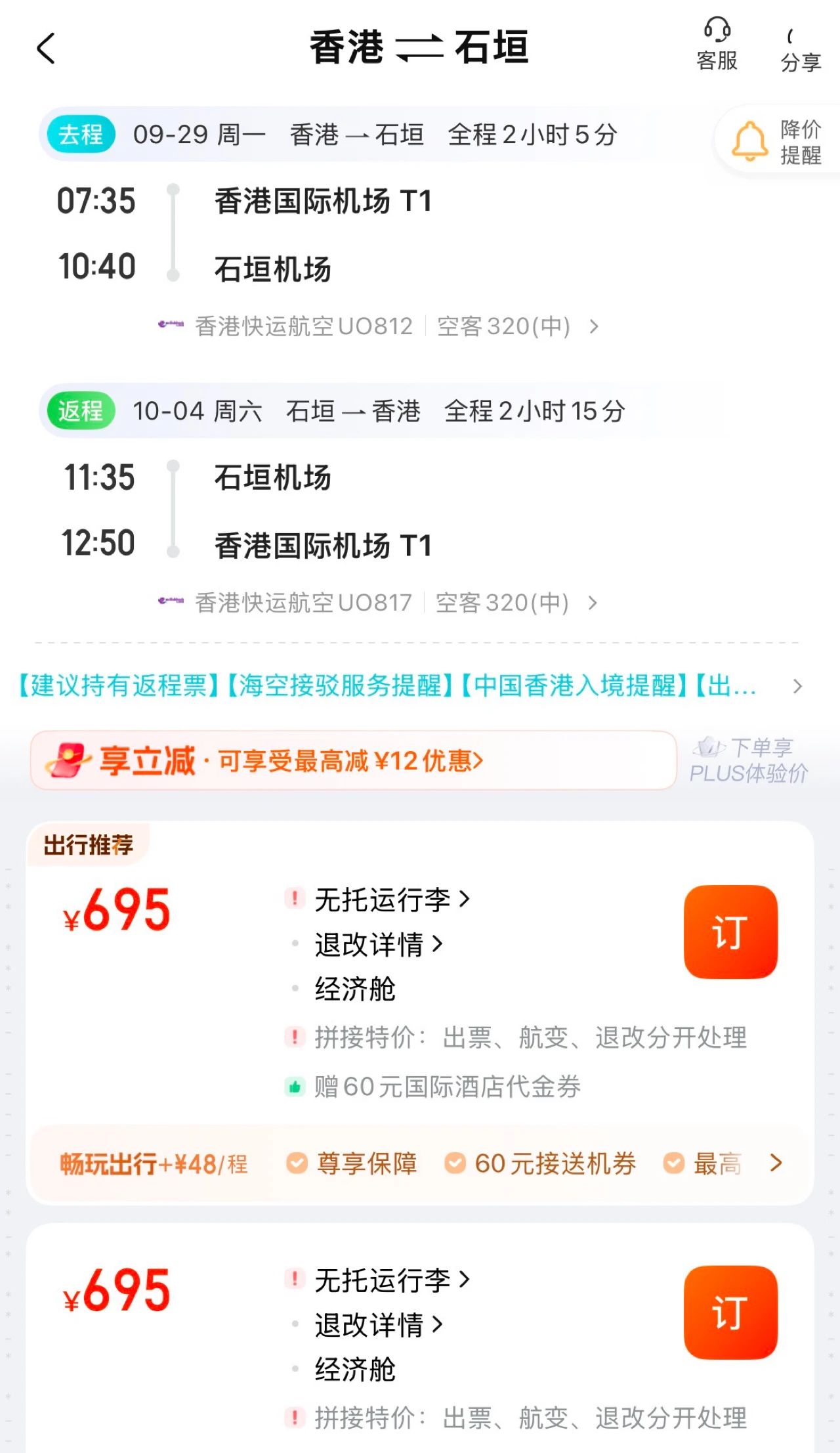Check 无托运行李 info in 出行推荐 card

[392, 900]
